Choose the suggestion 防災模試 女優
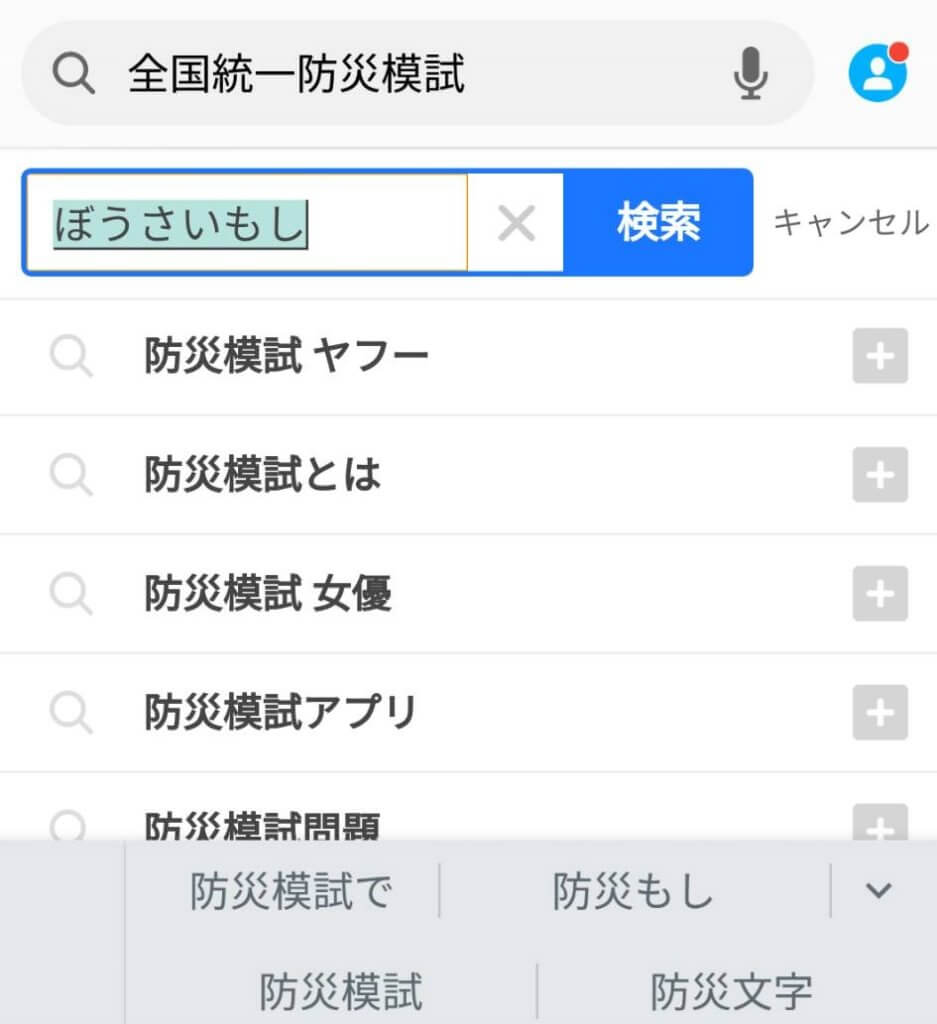 tap(268, 594)
